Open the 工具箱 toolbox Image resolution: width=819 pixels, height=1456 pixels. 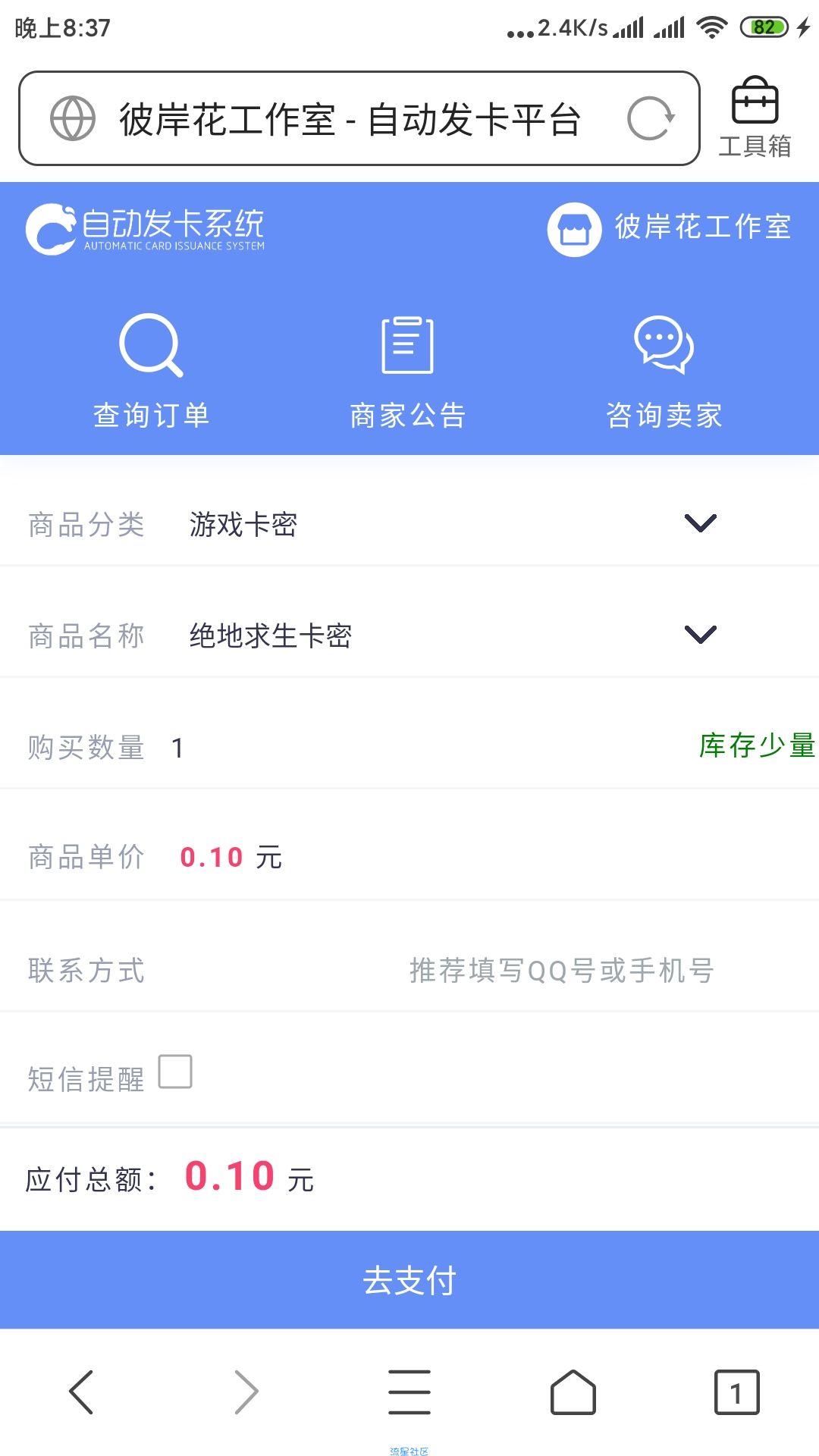[755, 117]
